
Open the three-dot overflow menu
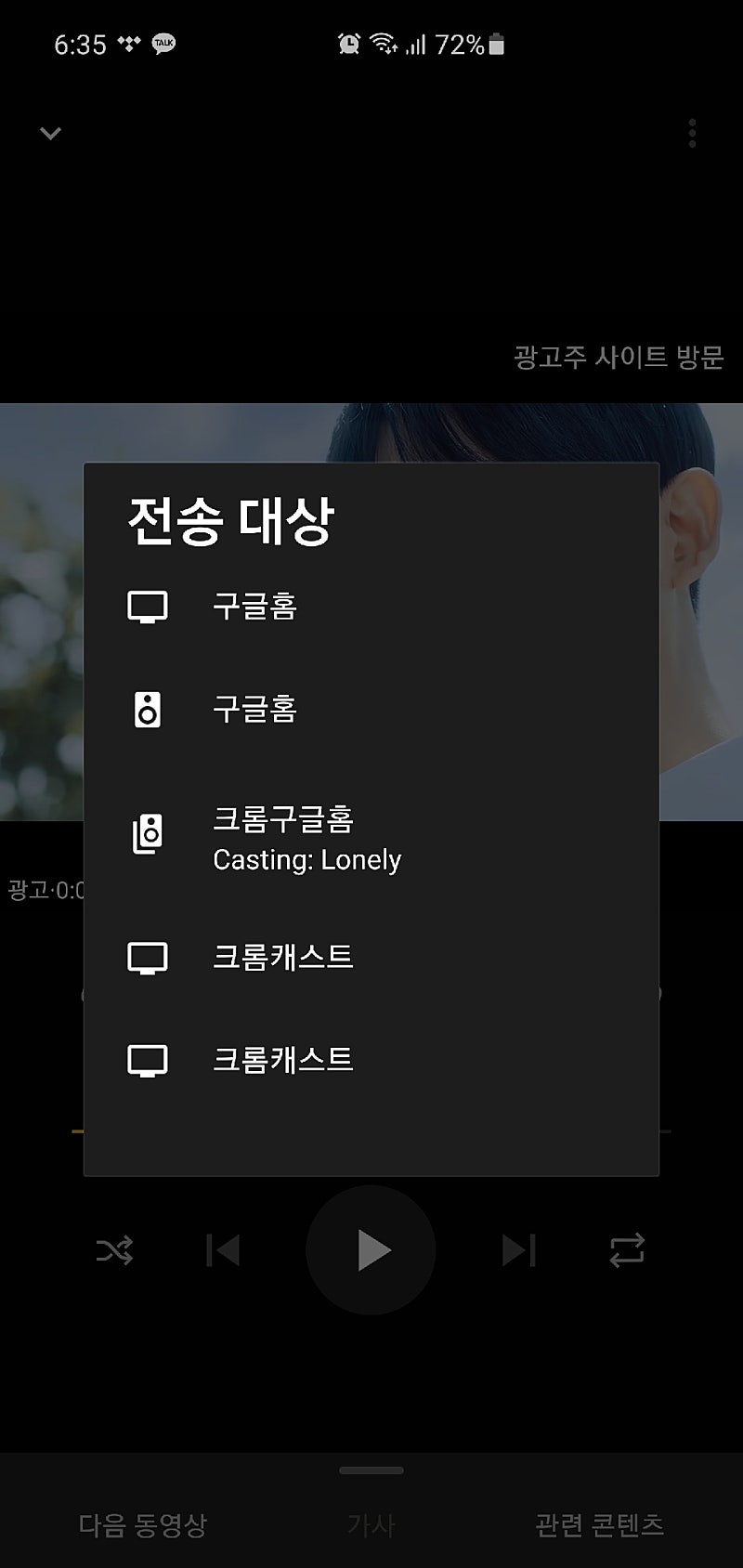point(692,134)
